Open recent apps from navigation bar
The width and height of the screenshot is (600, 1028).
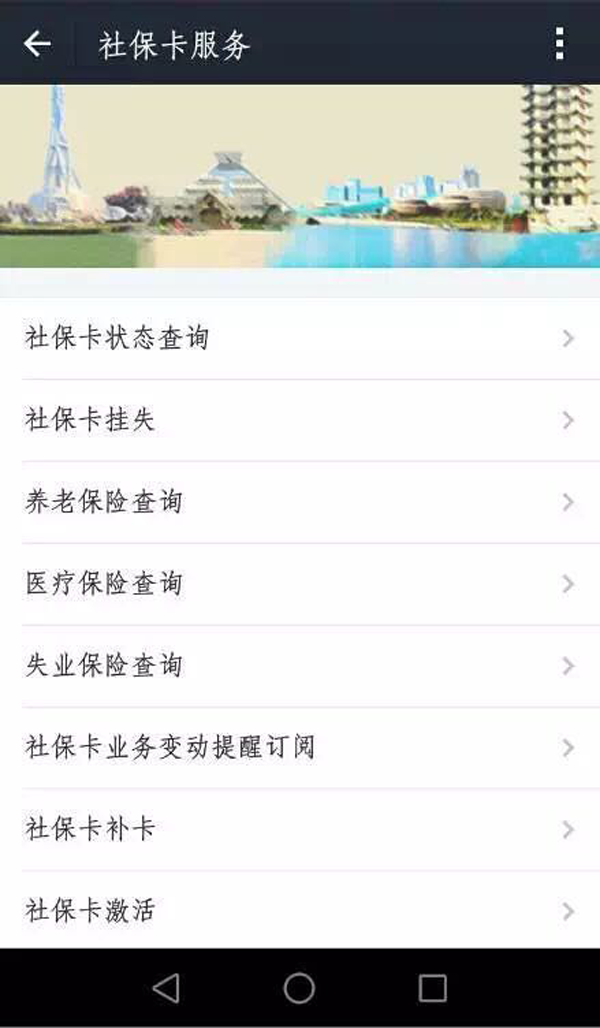point(432,988)
